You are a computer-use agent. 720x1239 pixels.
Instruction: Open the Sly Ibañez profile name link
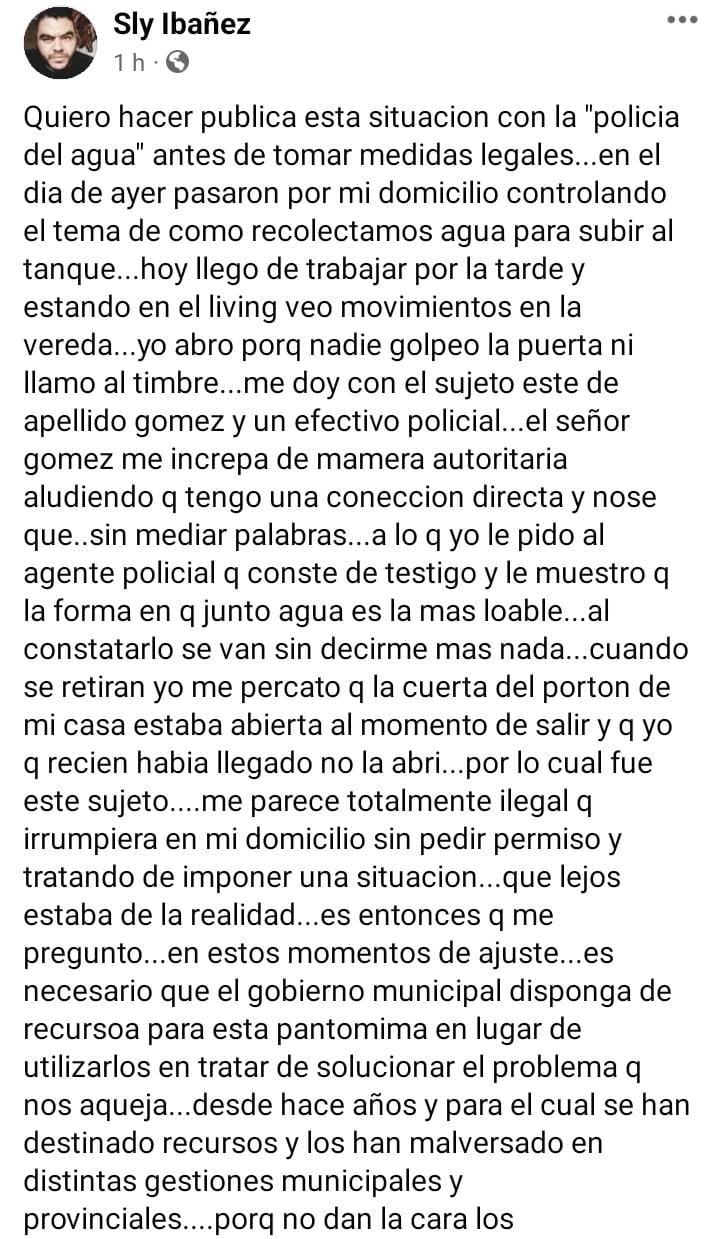click(182, 24)
